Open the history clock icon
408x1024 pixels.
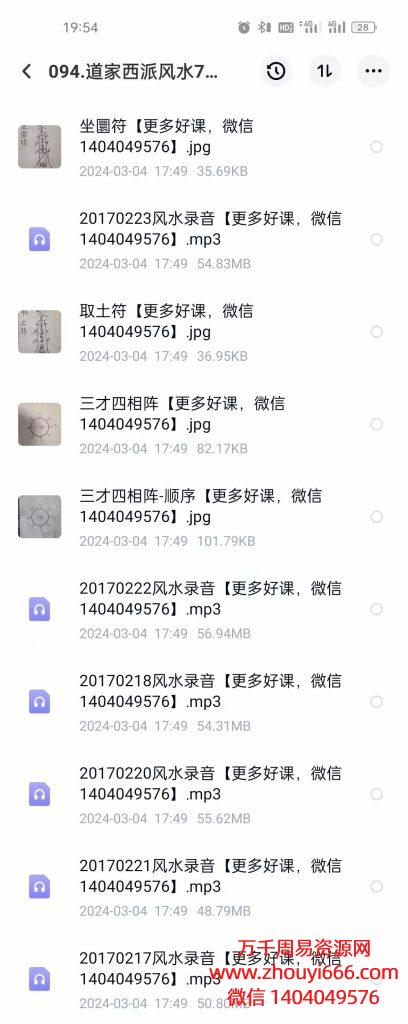276,71
